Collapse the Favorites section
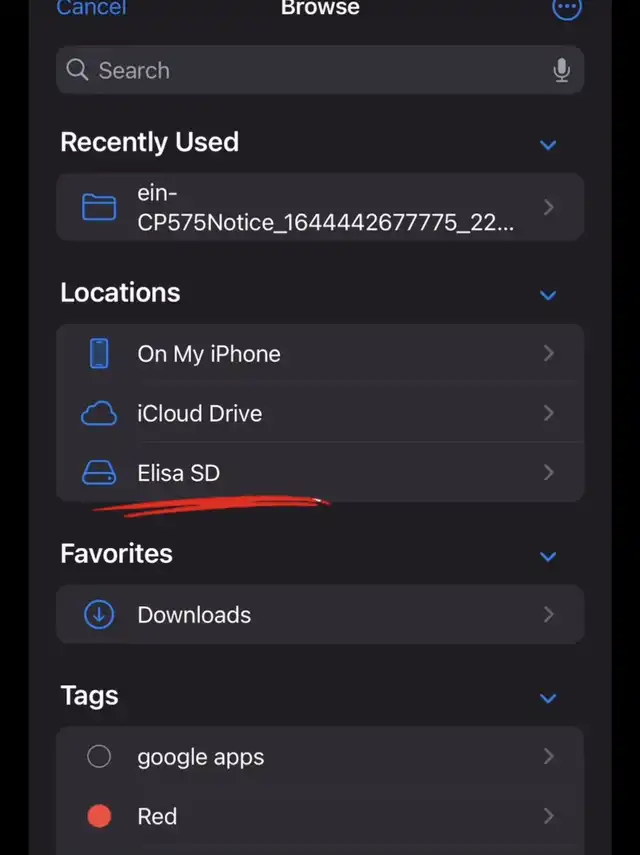The width and height of the screenshot is (640, 855). coord(547,555)
